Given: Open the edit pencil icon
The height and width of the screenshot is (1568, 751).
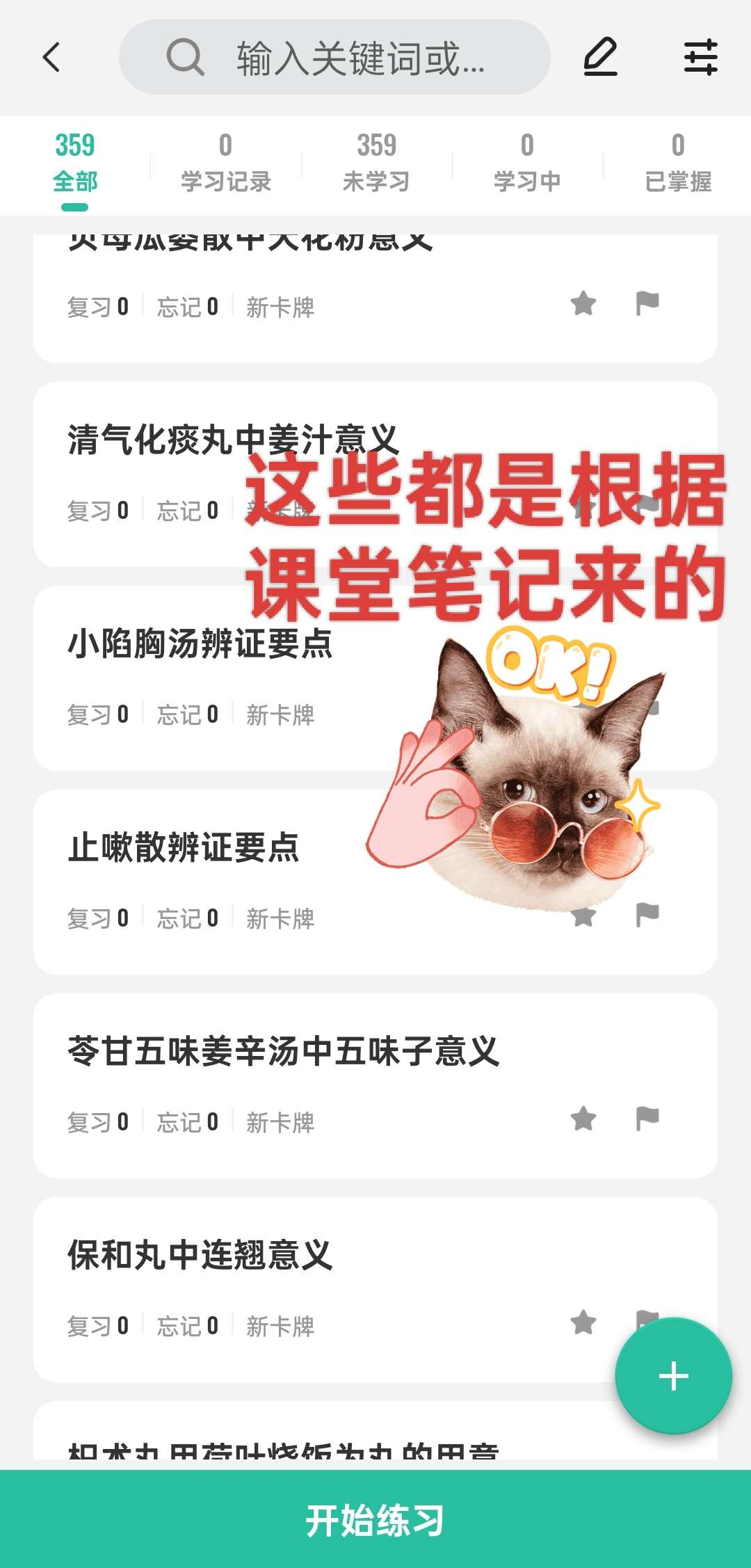Looking at the screenshot, I should click(600, 57).
